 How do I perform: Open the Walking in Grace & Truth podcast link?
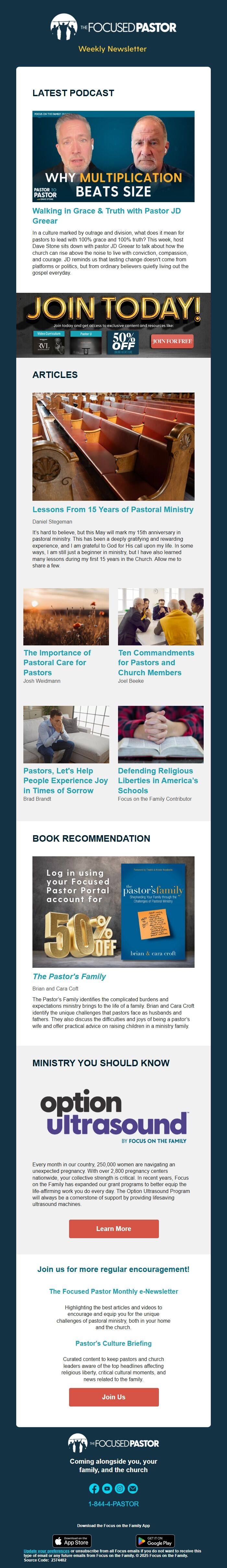click(x=106, y=215)
